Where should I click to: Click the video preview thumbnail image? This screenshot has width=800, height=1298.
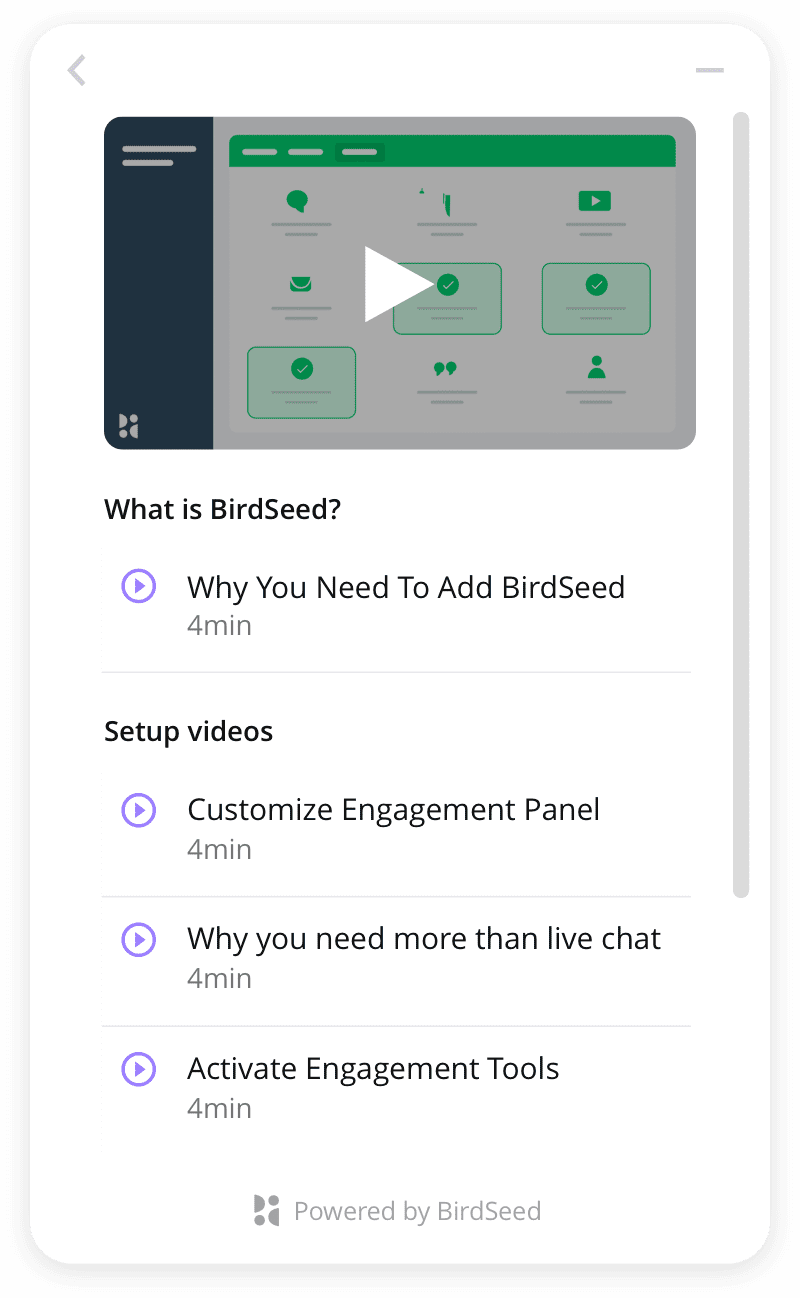(399, 282)
